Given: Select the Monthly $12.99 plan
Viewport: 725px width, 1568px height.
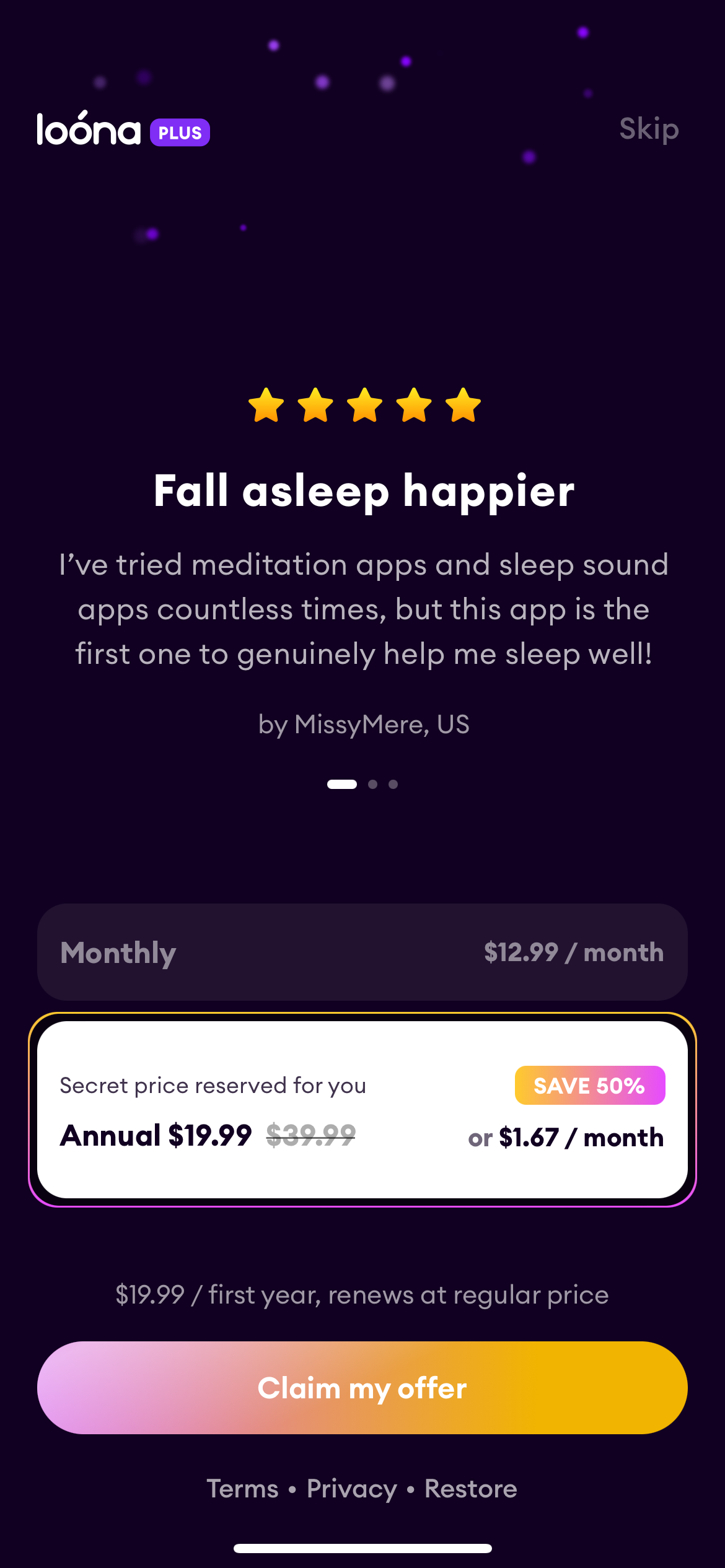Looking at the screenshot, I should [x=362, y=952].
